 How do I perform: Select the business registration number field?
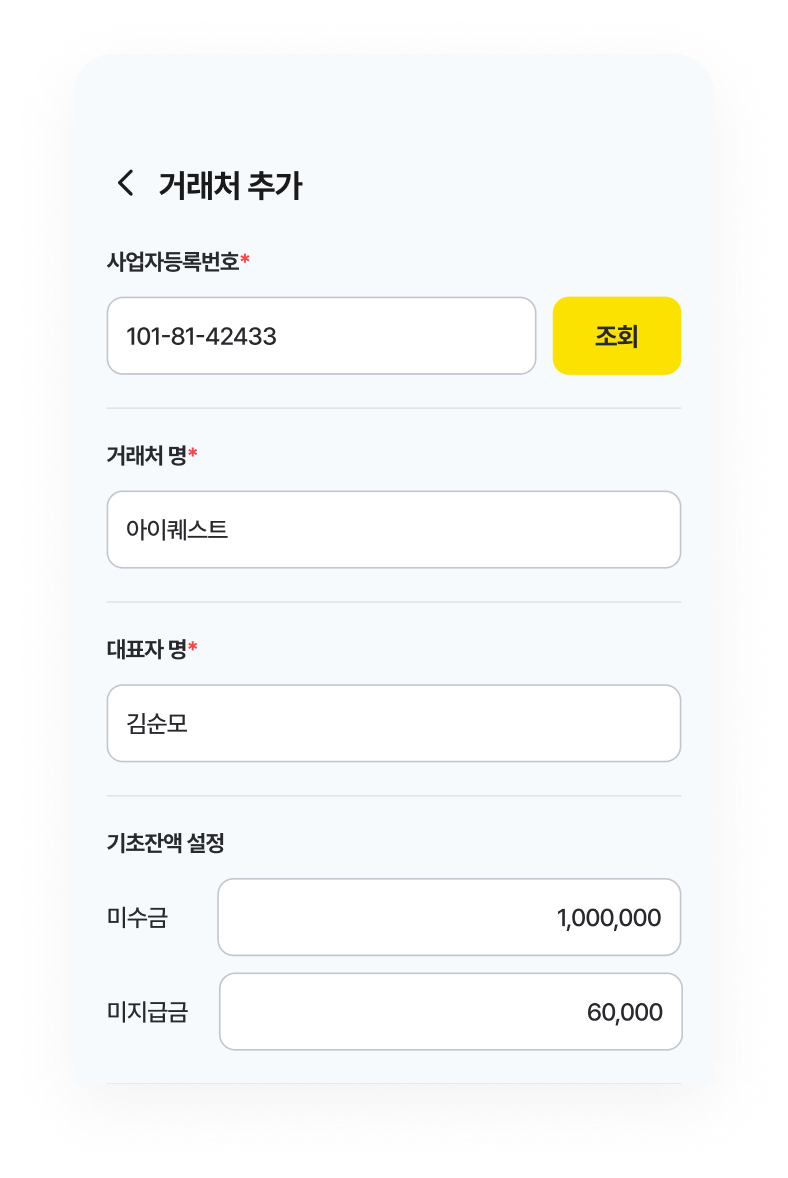pyautogui.click(x=320, y=336)
